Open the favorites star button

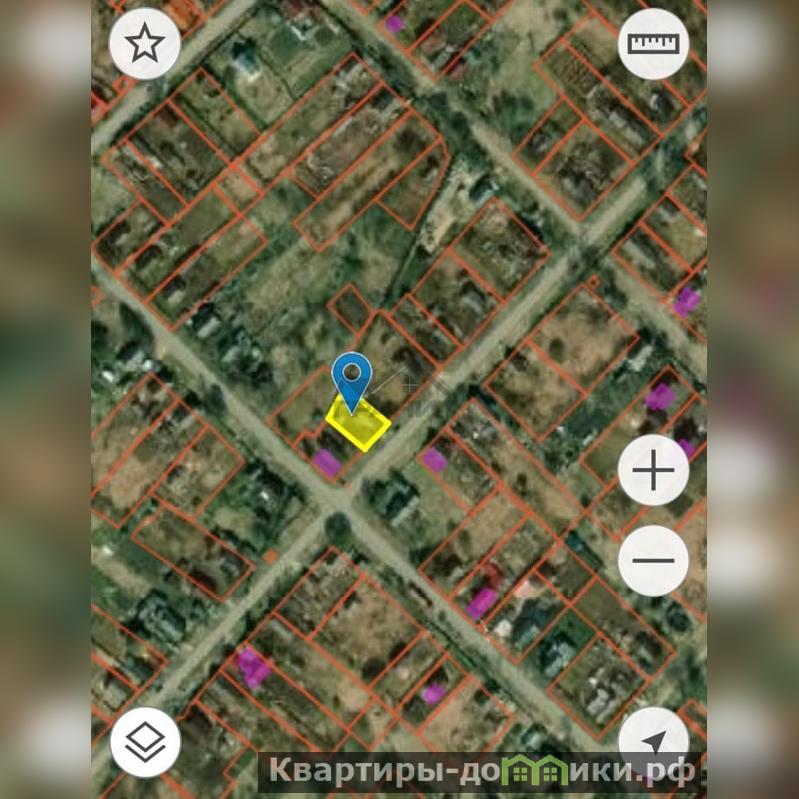(145, 44)
